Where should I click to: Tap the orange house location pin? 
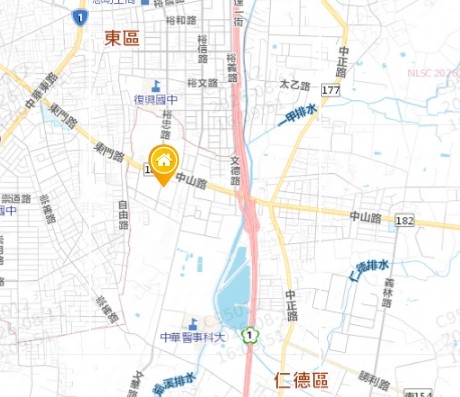coord(164,165)
